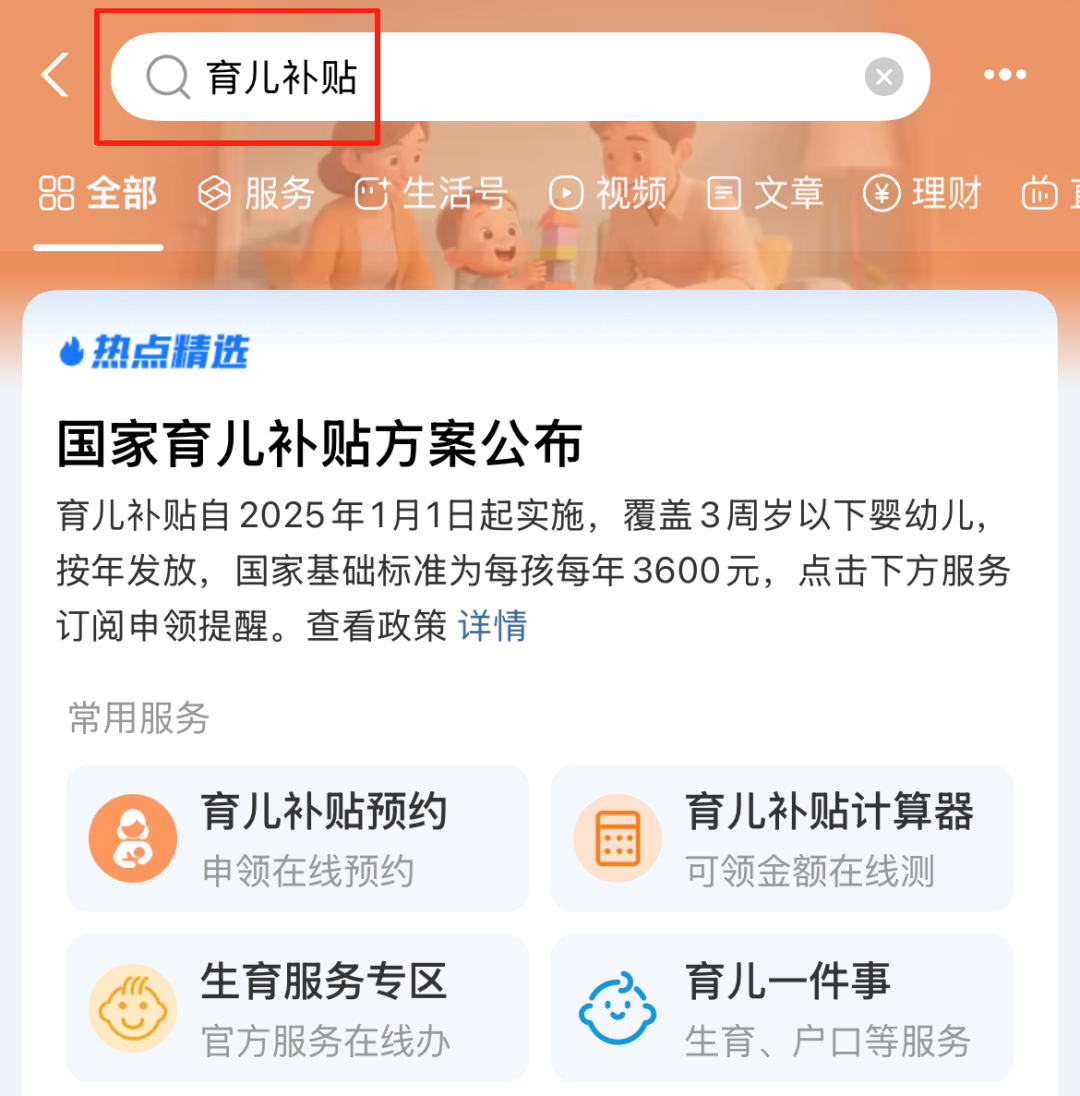Switch to the 服务 tab
Screen dimensions: 1080x1096
(256, 193)
